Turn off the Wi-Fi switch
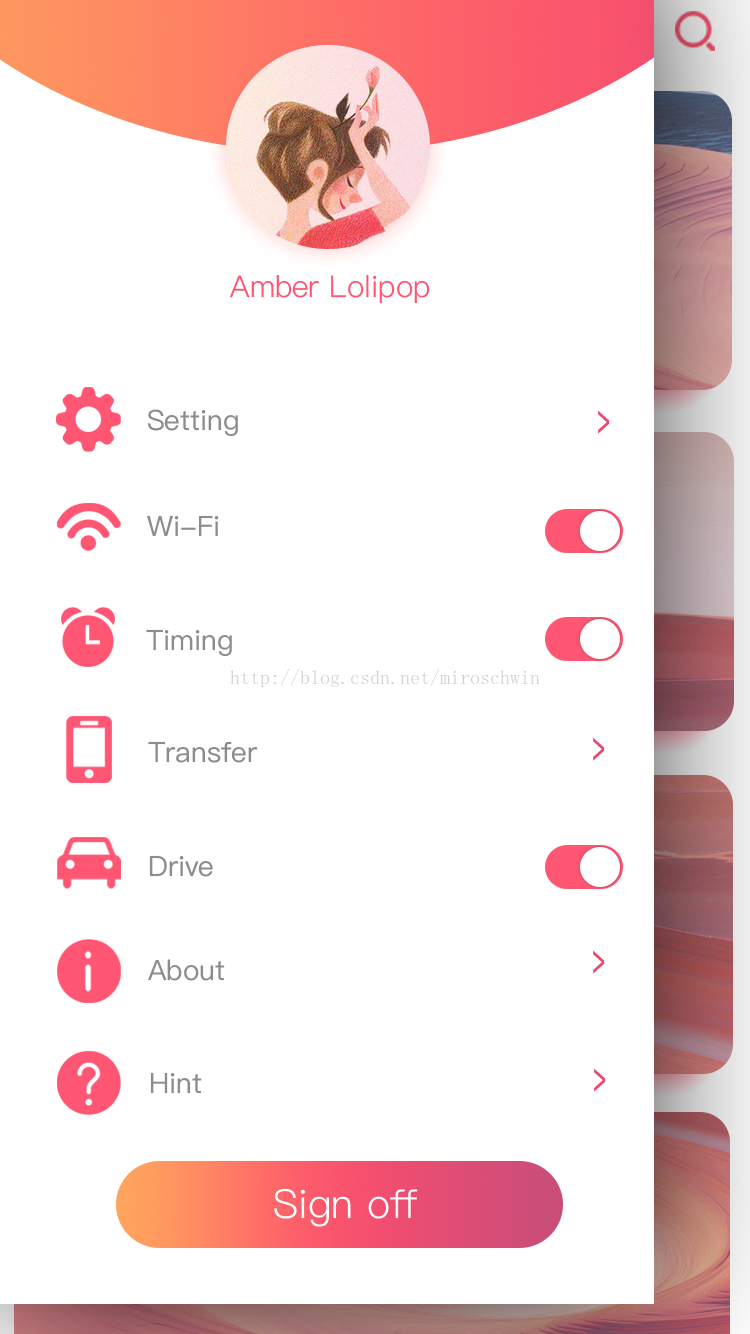This screenshot has height=1334, width=750. coord(584,531)
